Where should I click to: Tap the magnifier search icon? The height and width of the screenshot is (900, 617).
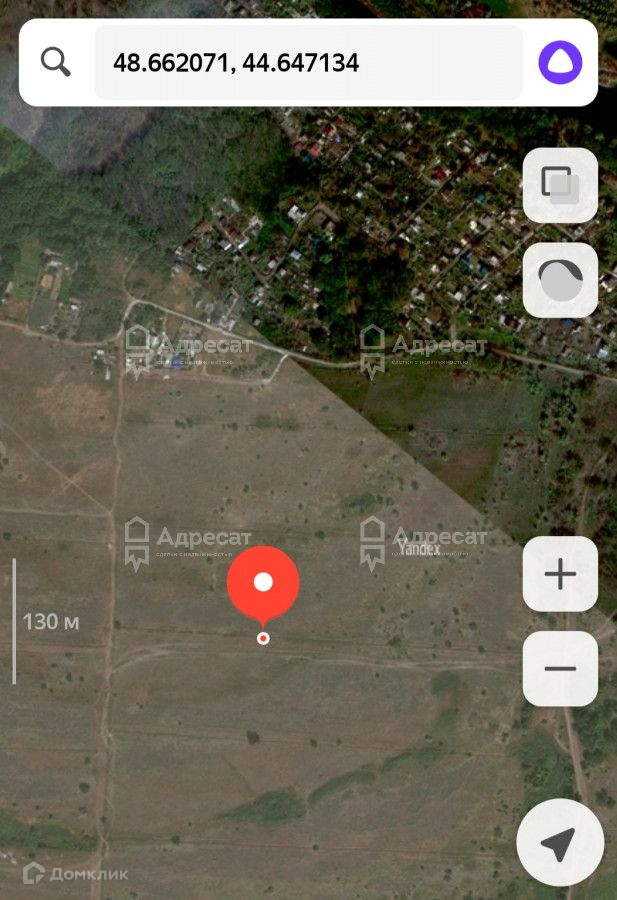56,62
